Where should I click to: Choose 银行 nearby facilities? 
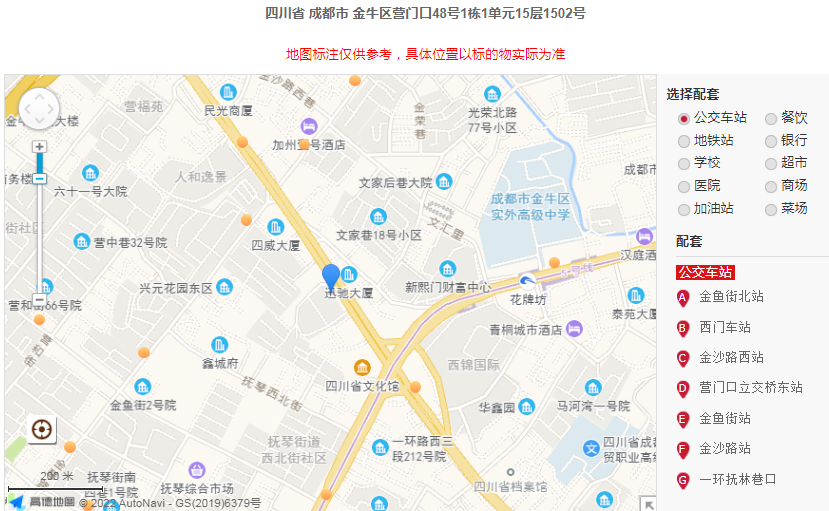click(x=771, y=141)
